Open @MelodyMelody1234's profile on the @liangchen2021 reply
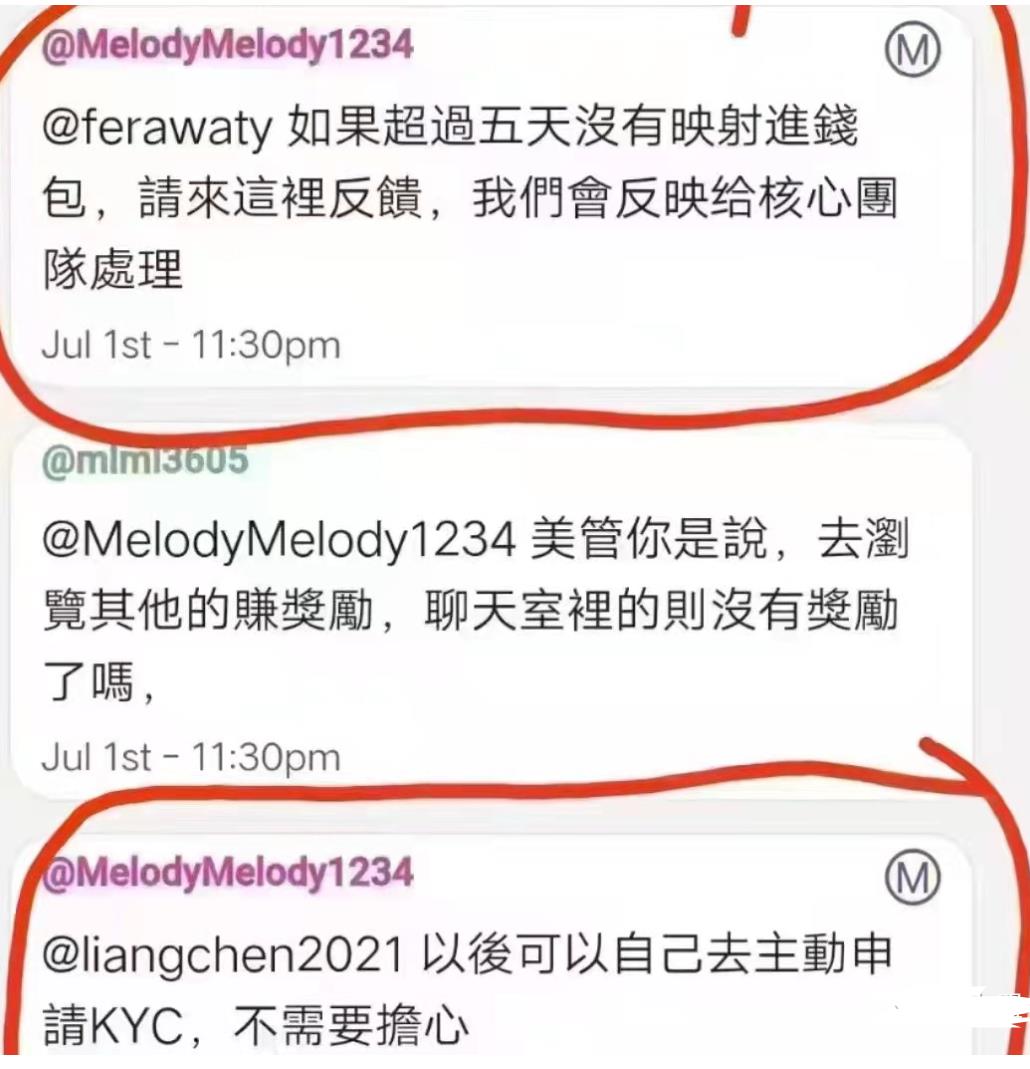The height and width of the screenshot is (1069, 1030). [228, 873]
